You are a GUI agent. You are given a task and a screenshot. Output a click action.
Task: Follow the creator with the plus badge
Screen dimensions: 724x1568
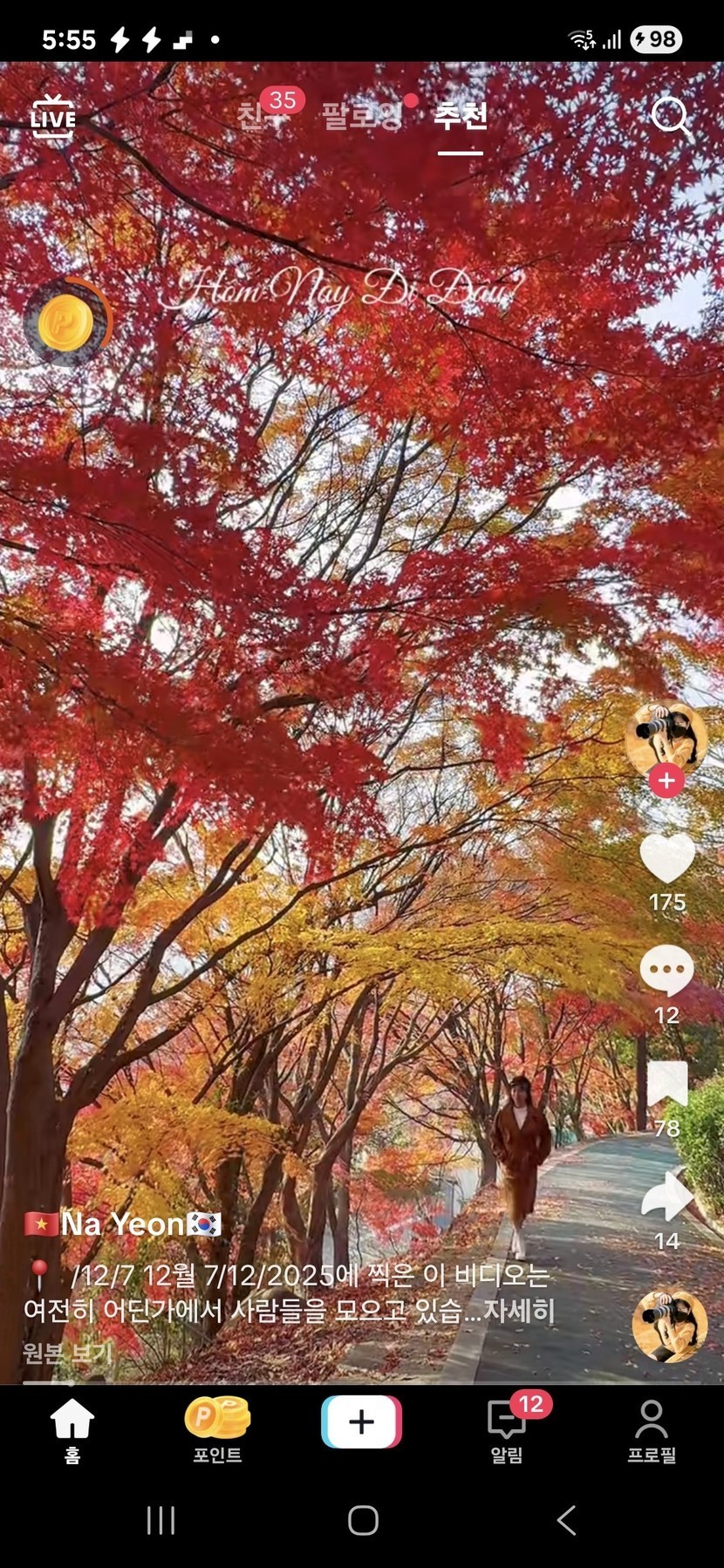pos(666,781)
